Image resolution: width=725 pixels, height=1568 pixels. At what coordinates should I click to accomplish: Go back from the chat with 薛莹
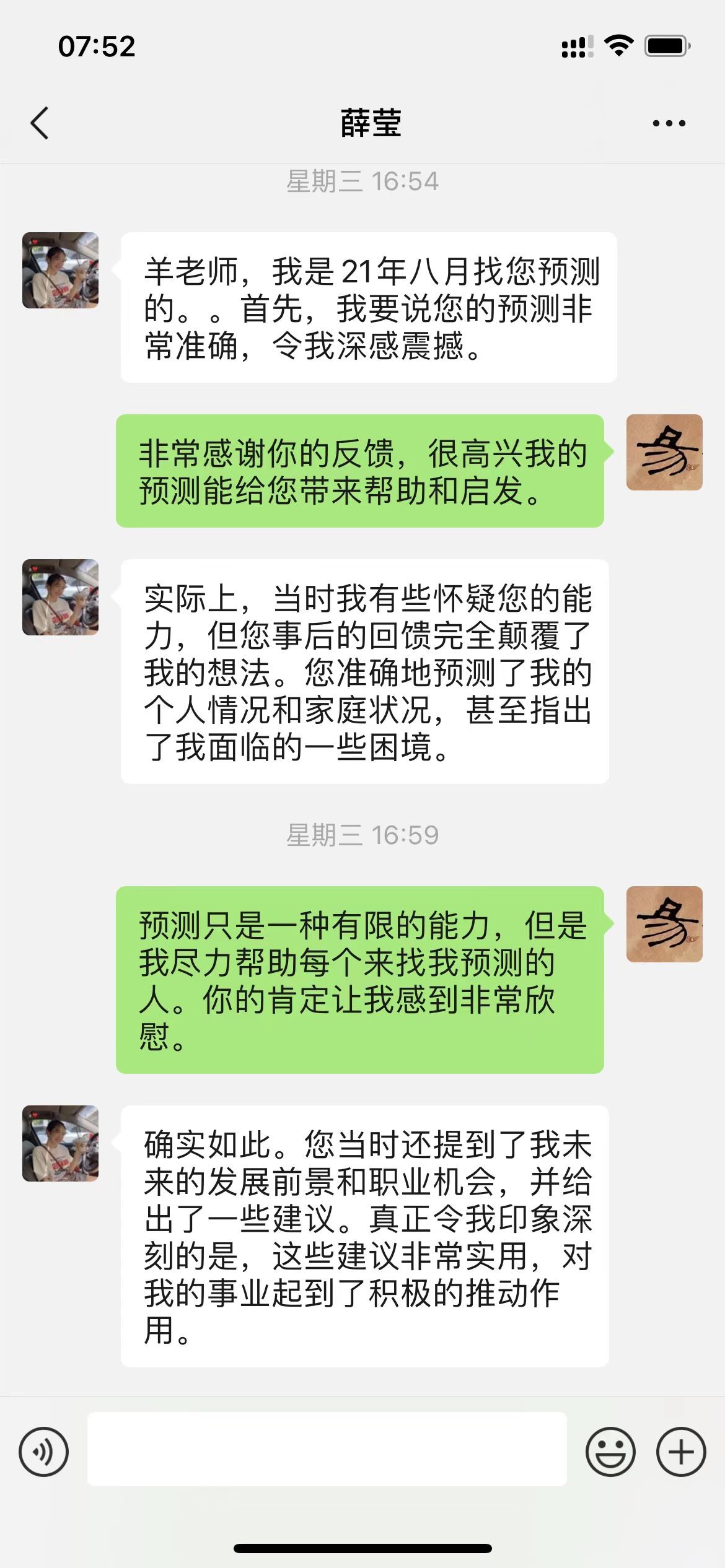[40, 123]
